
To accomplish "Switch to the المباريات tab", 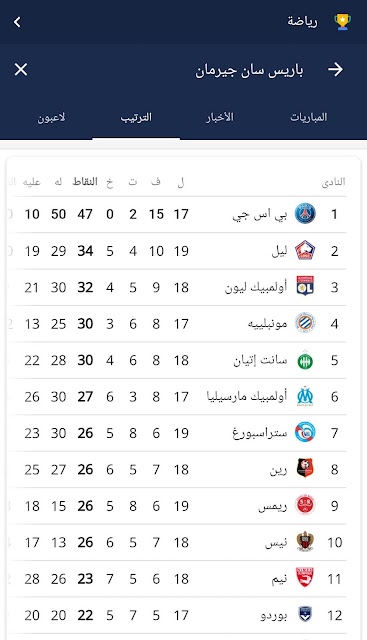I will [x=309, y=118].
